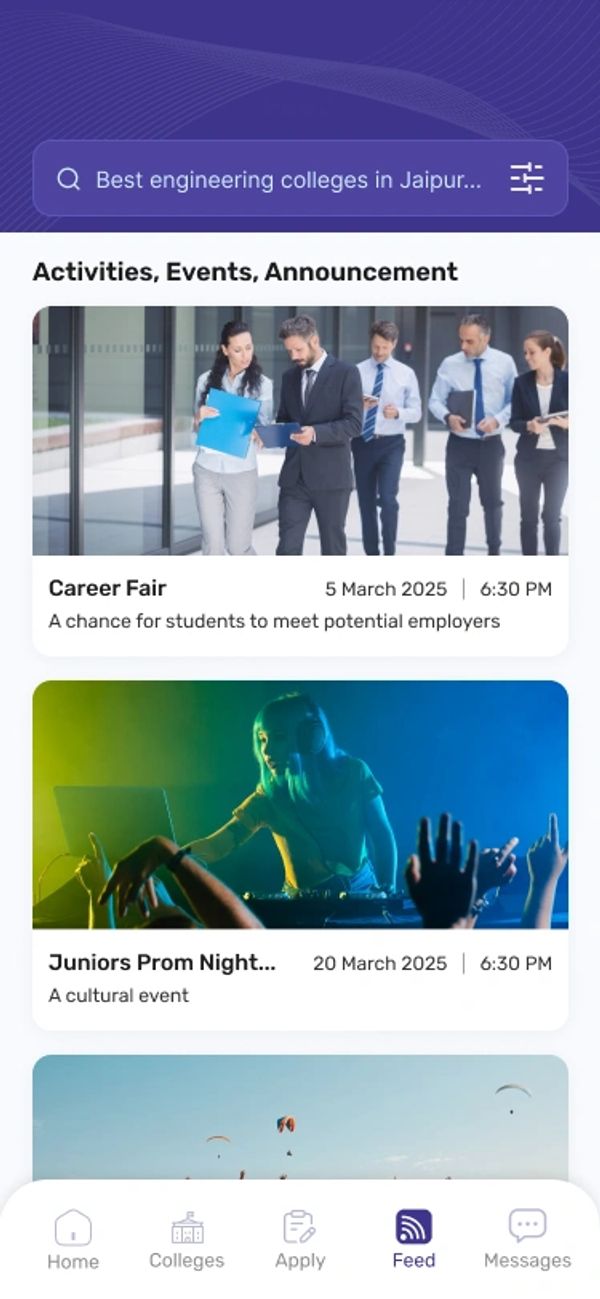
Task: Switch to the Colleges tab
Action: pos(187,1240)
